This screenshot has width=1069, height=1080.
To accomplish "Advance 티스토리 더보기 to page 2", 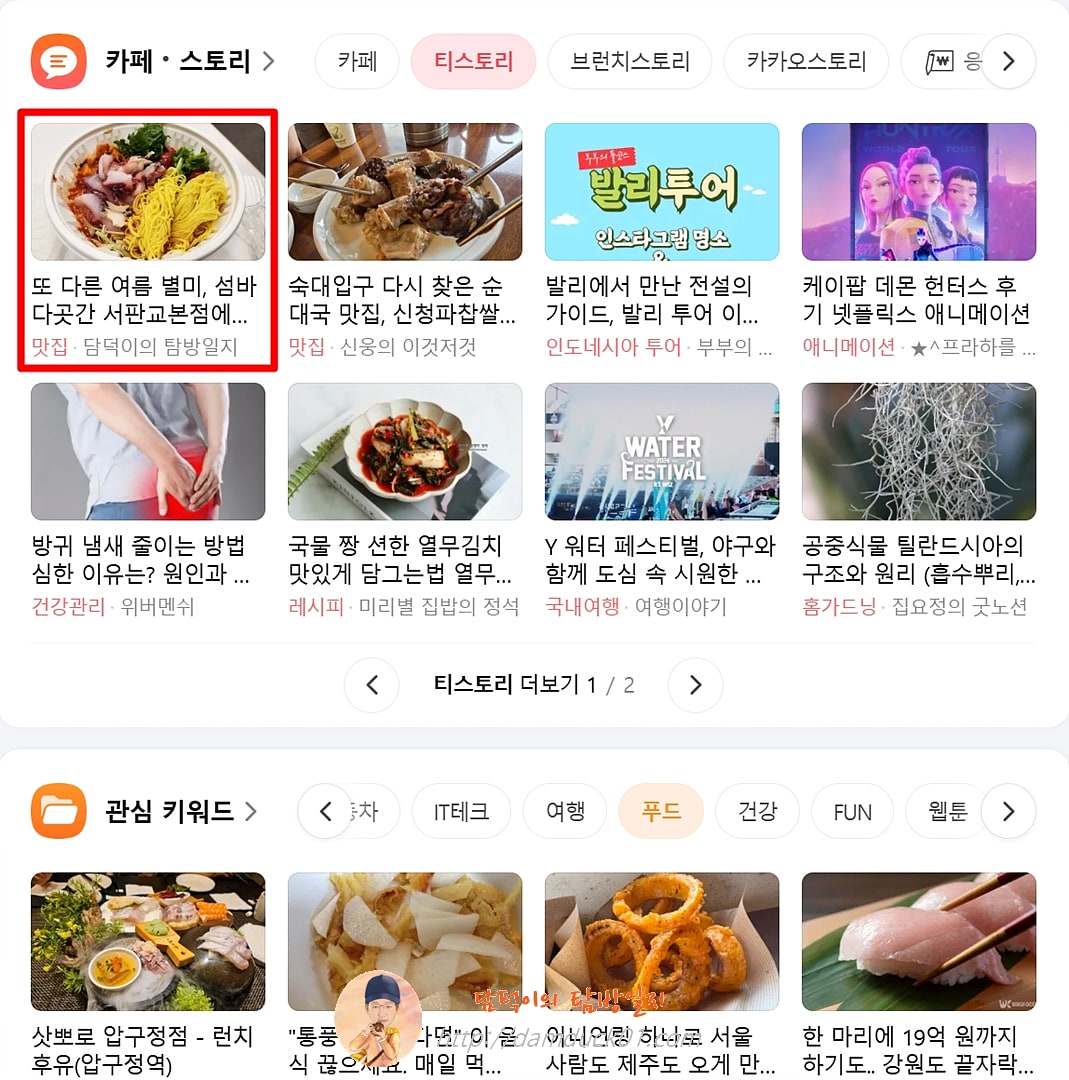I will pyautogui.click(x=695, y=685).
